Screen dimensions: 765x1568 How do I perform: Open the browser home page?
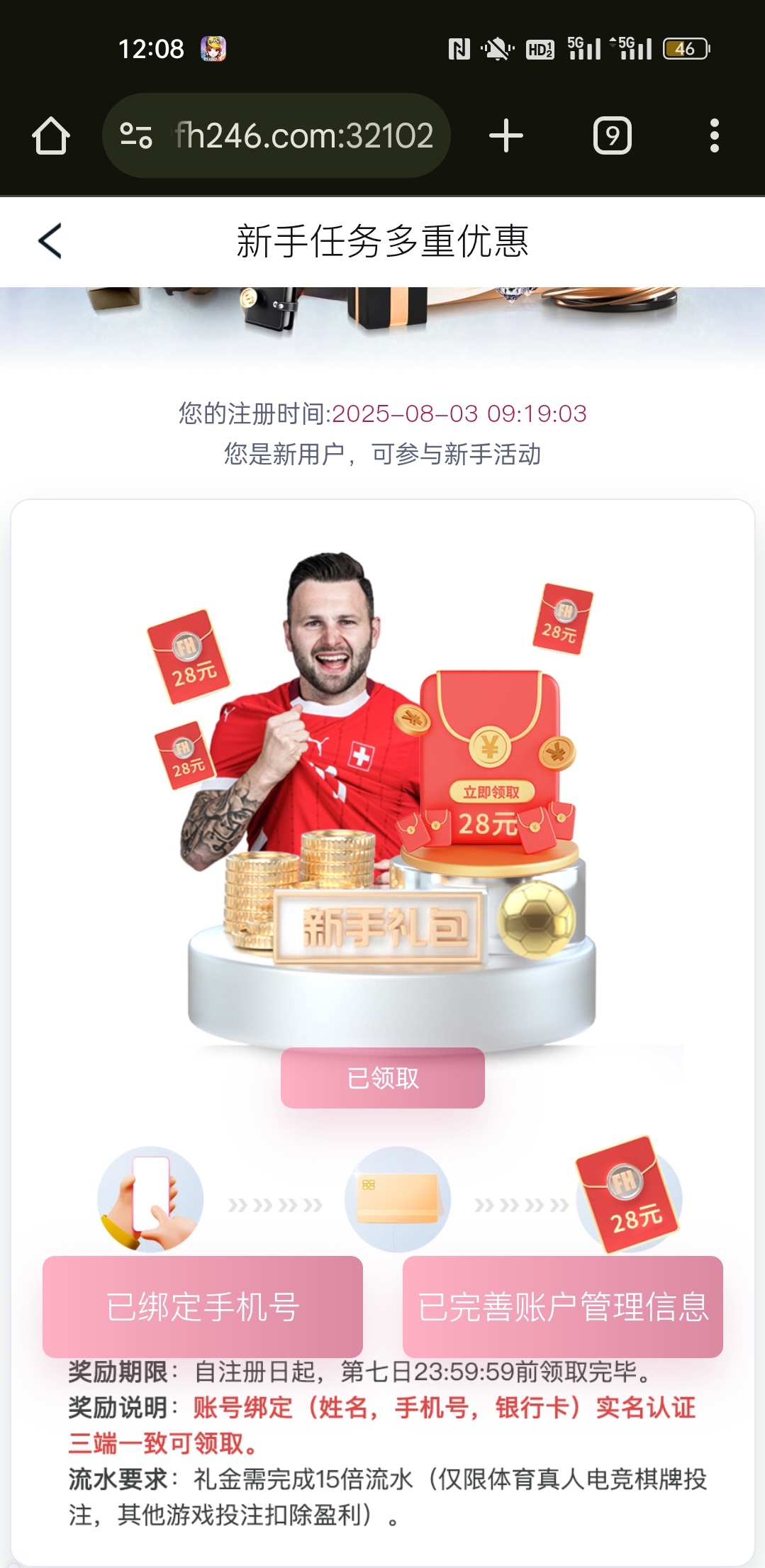click(x=51, y=135)
